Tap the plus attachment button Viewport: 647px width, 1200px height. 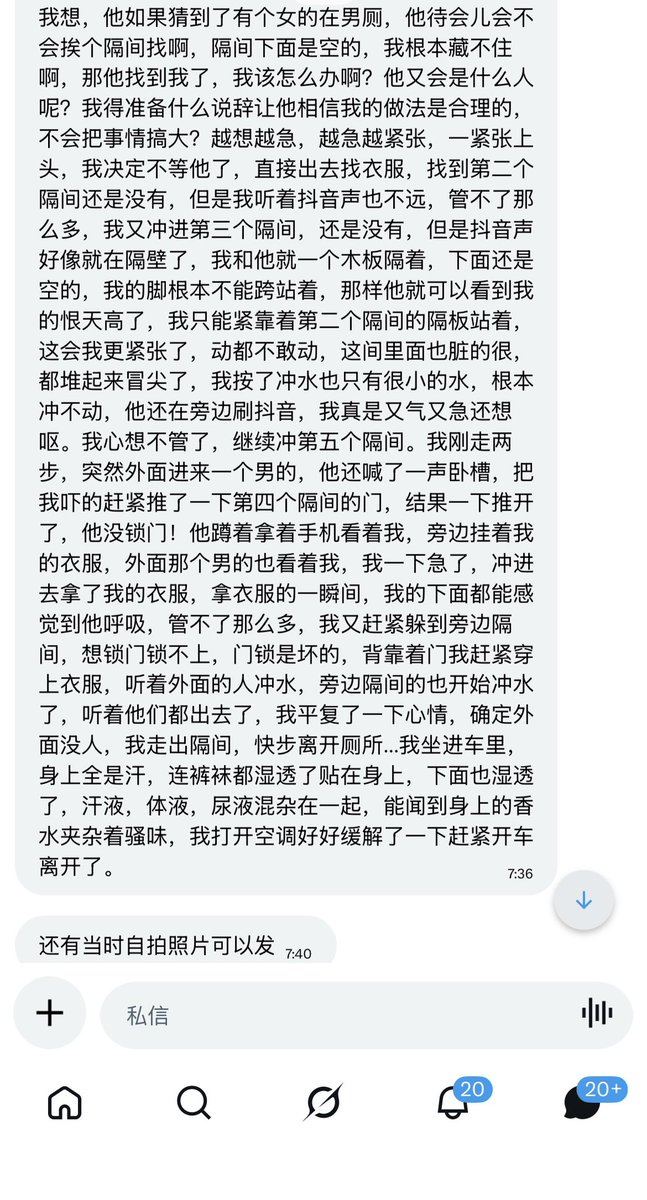(x=50, y=1013)
